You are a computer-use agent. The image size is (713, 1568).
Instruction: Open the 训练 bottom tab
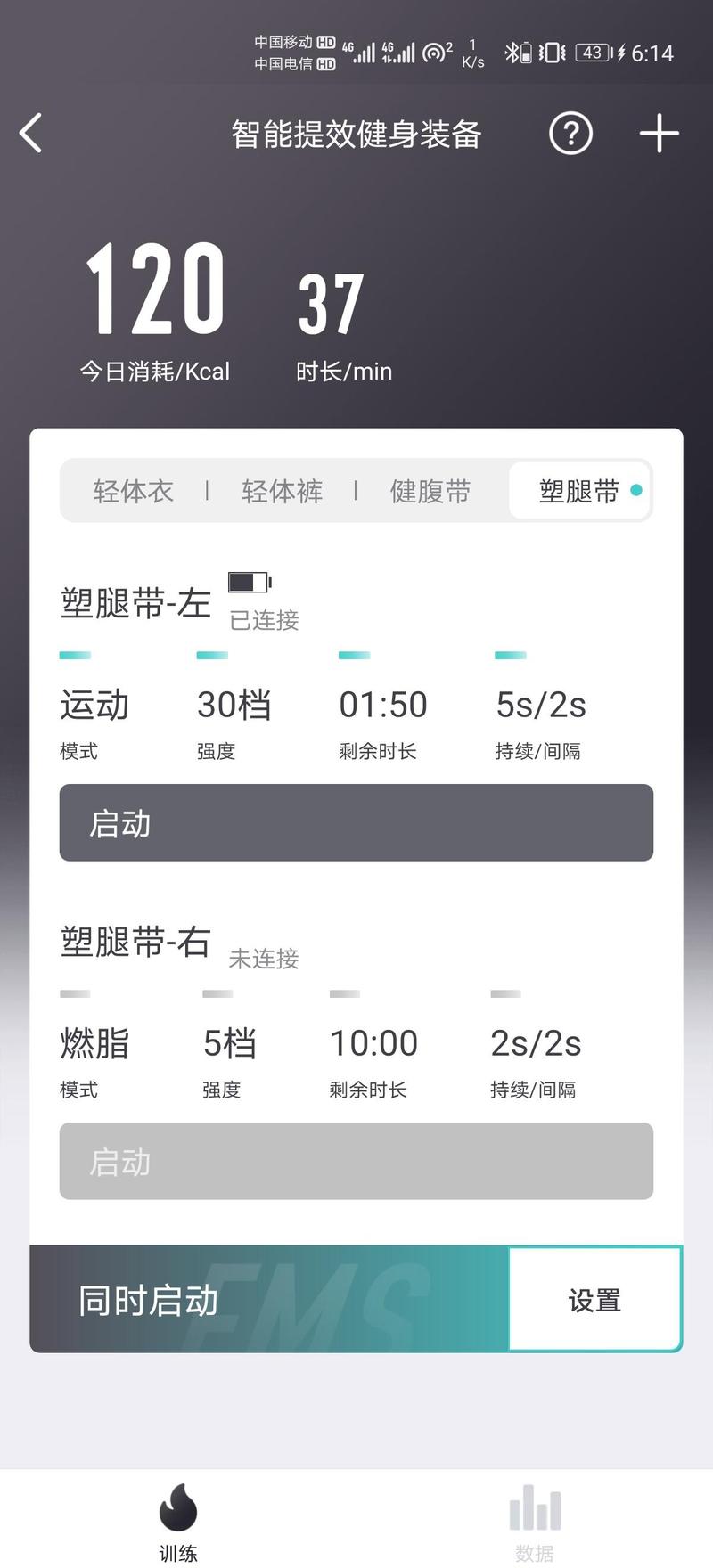tap(178, 1523)
